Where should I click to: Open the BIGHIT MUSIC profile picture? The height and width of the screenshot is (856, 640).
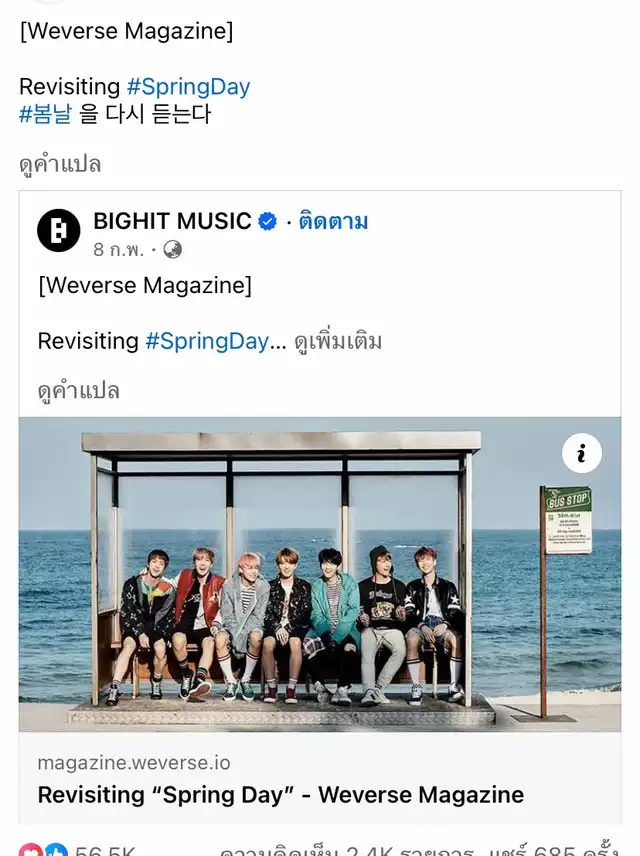pos(59,230)
